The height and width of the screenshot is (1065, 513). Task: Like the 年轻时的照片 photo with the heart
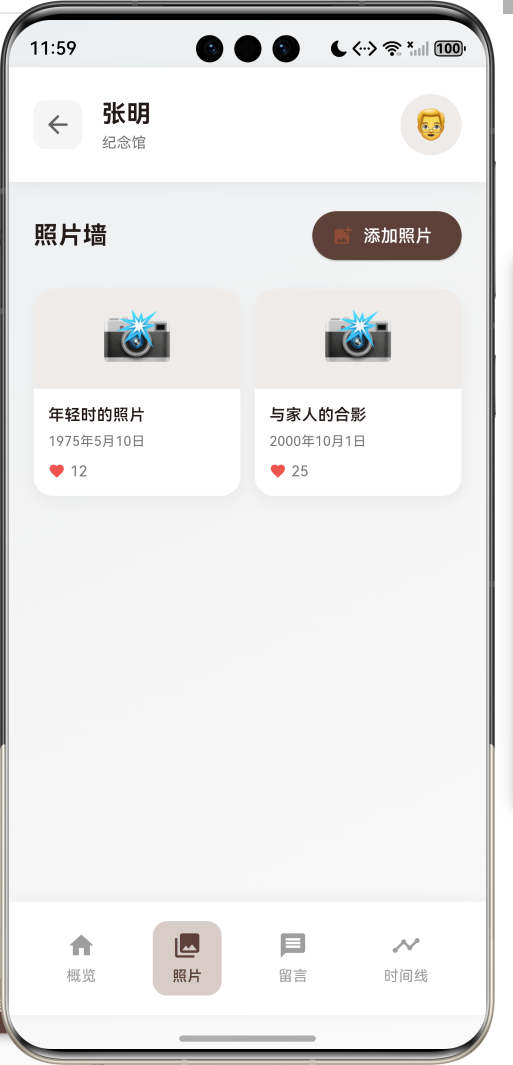pyautogui.click(x=56, y=471)
